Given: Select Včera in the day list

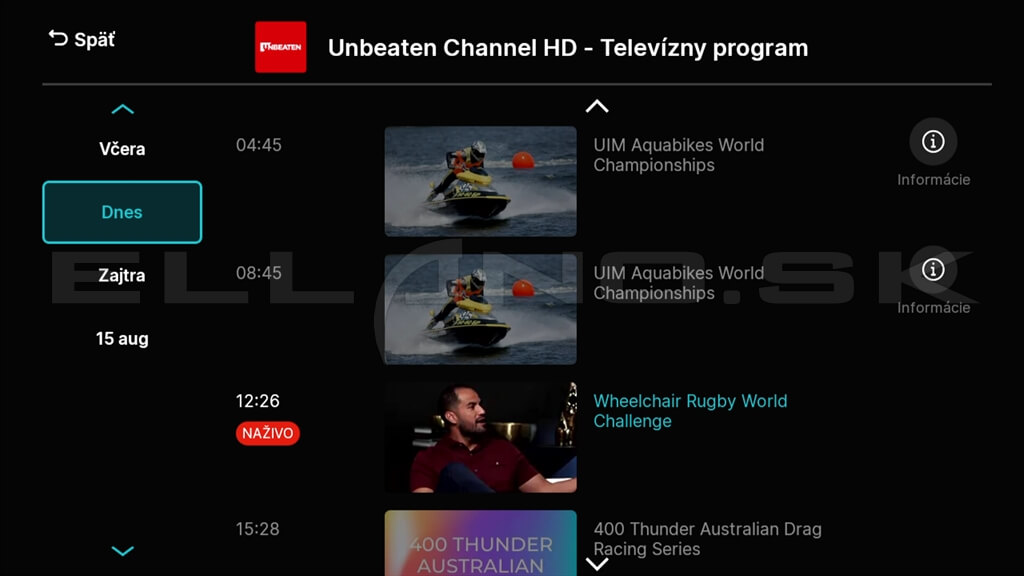Looking at the screenshot, I should (x=122, y=149).
